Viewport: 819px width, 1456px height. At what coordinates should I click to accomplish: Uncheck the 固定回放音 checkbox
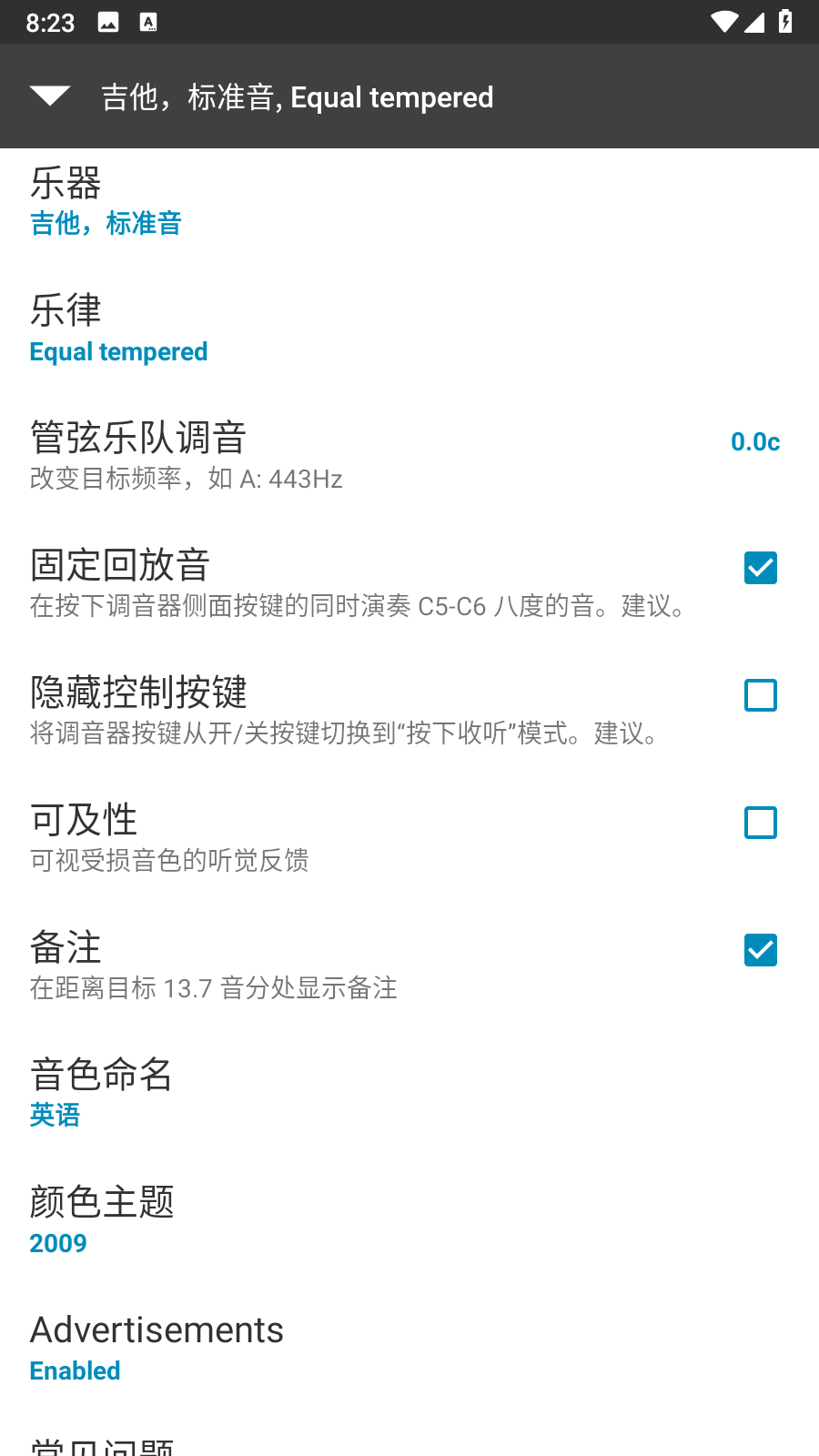760,568
